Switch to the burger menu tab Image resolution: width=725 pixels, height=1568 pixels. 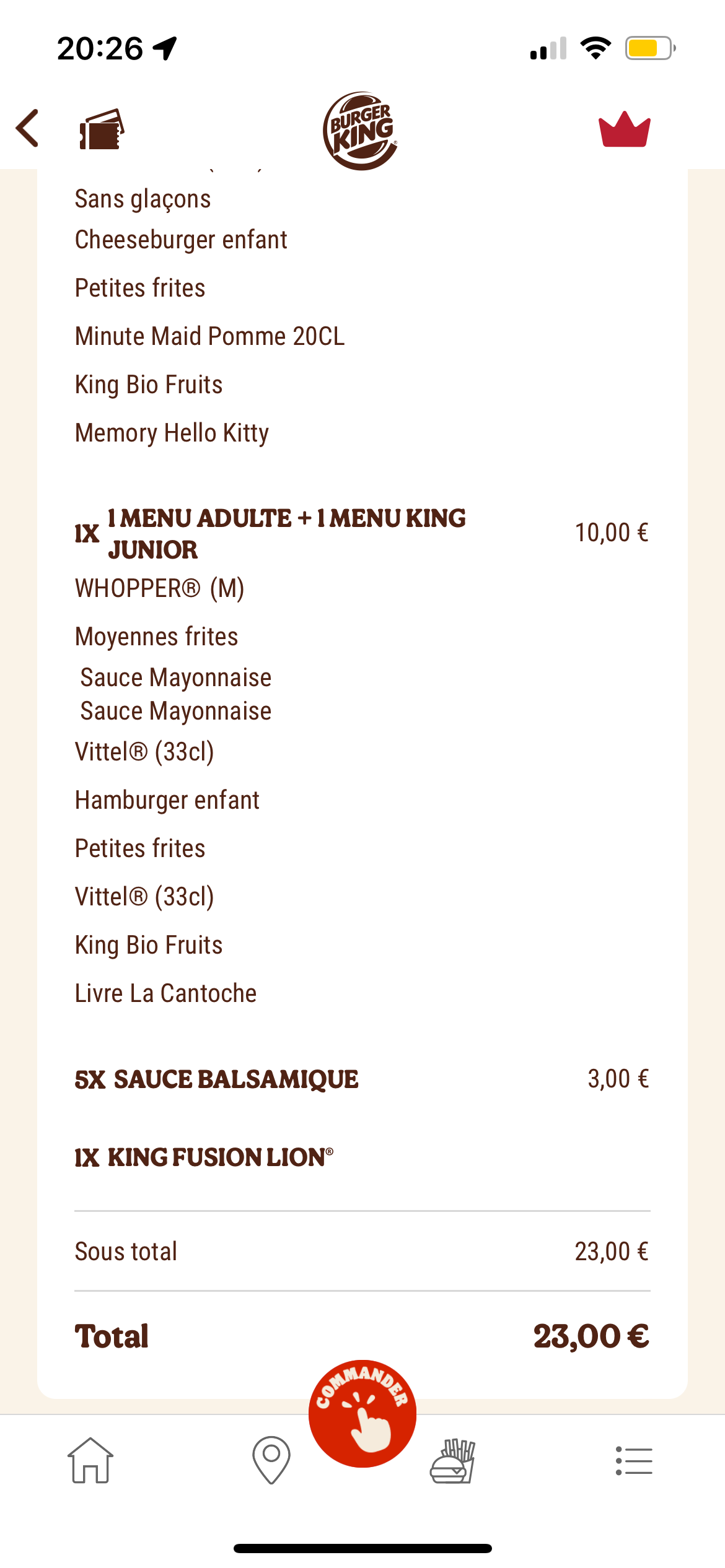453,1460
